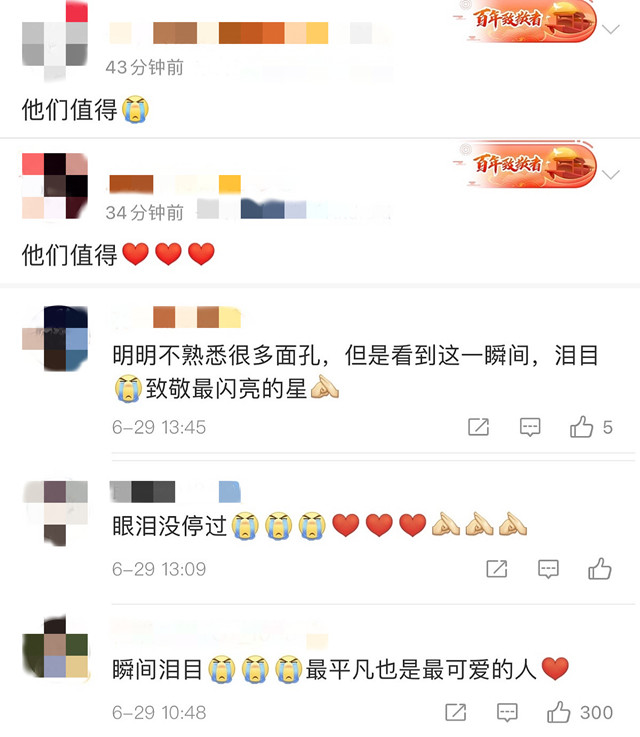Reply to the 眼泪没停过 comment
Screen dimensions: 640x737
(x=548, y=569)
